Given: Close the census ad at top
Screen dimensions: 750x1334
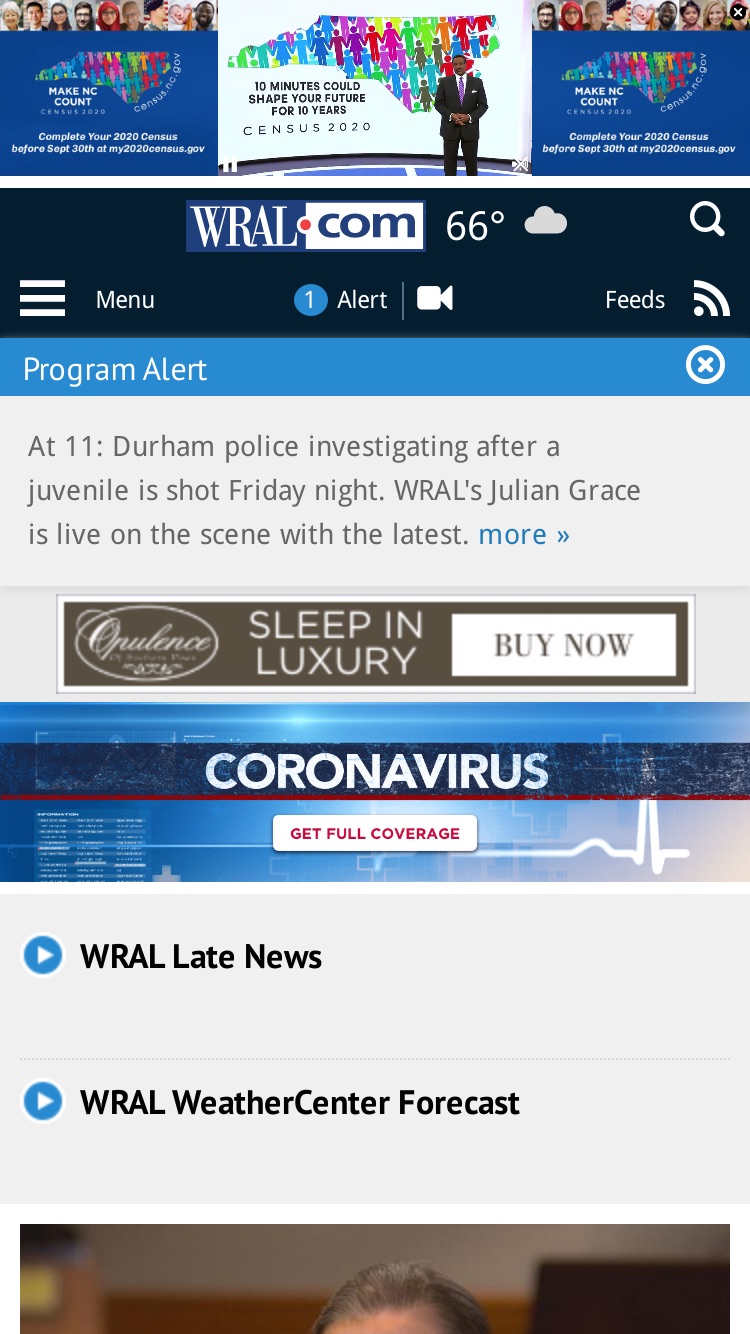Looking at the screenshot, I should (x=739, y=11).
